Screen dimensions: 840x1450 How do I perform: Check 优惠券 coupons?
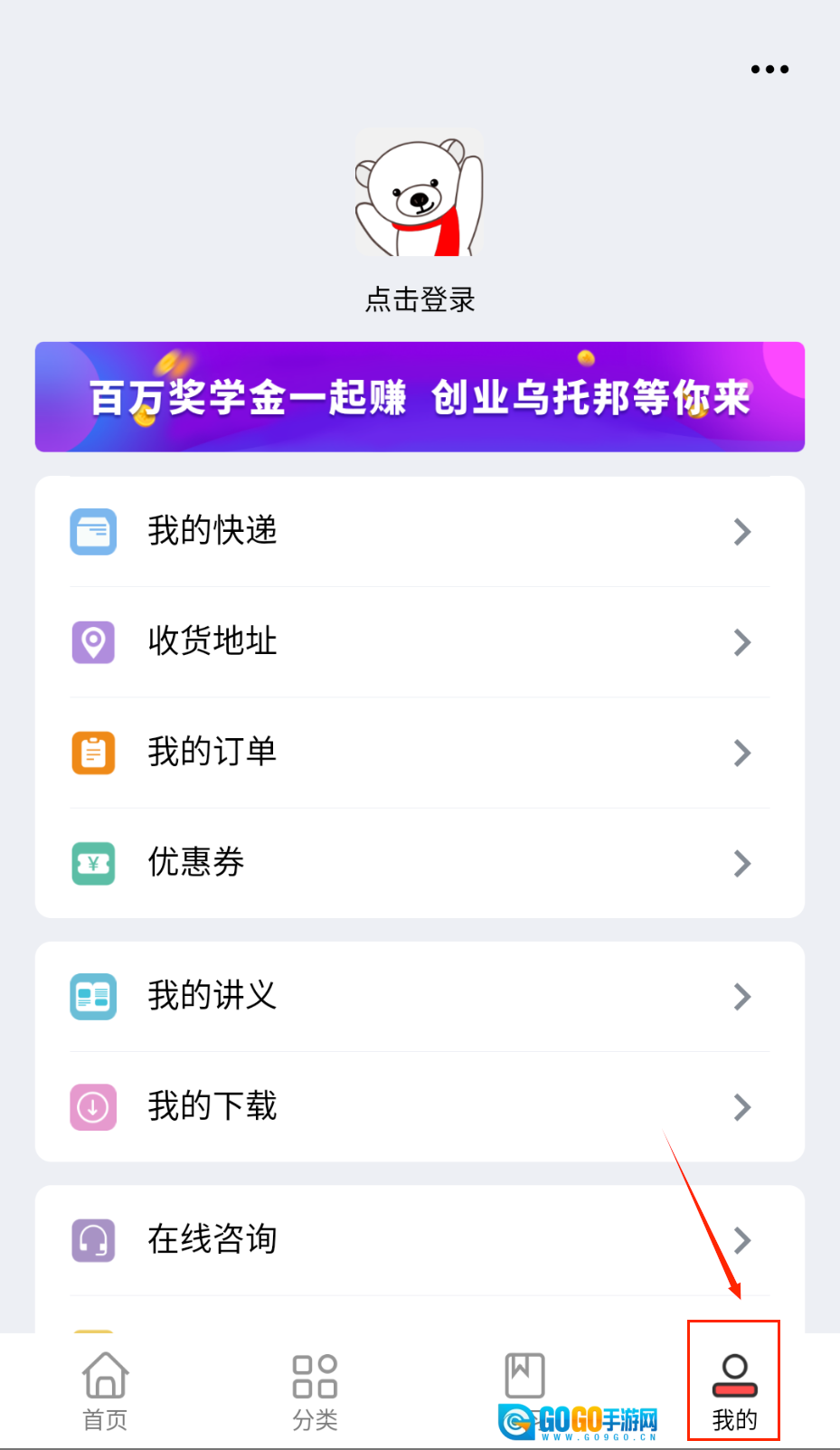(420, 863)
